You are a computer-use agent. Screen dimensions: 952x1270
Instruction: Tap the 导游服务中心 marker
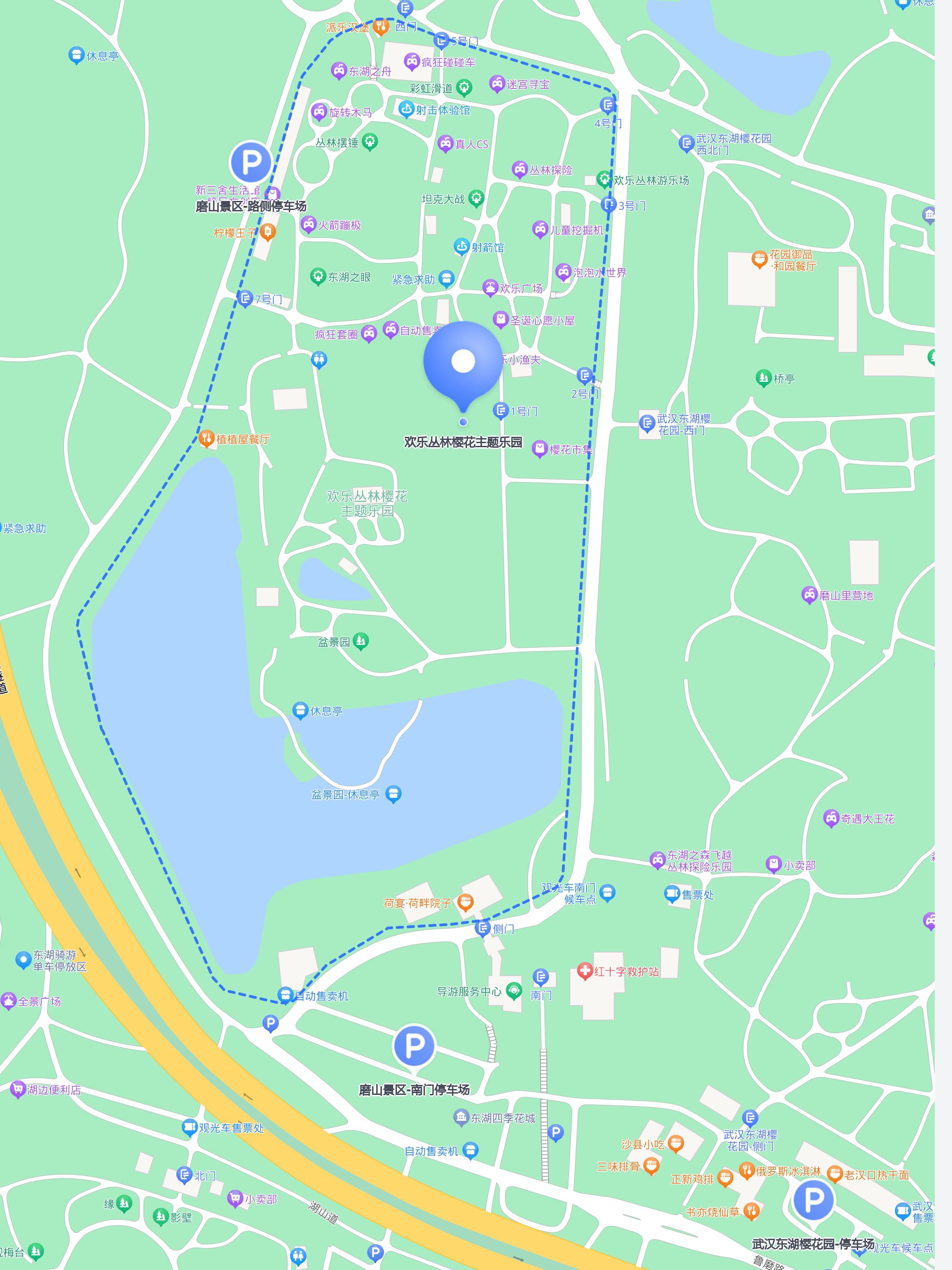click(514, 991)
